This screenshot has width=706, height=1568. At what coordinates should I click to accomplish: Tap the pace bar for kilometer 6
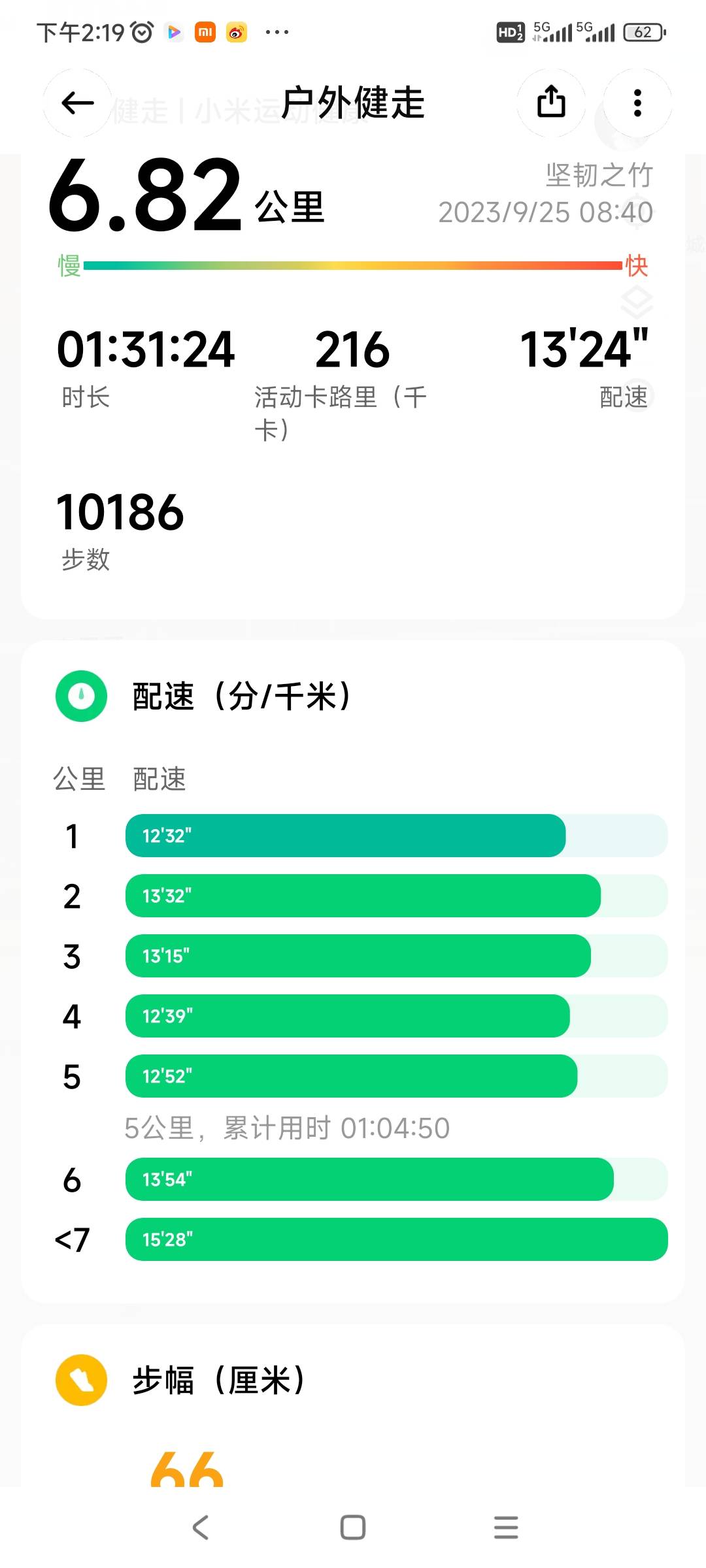(x=366, y=1179)
